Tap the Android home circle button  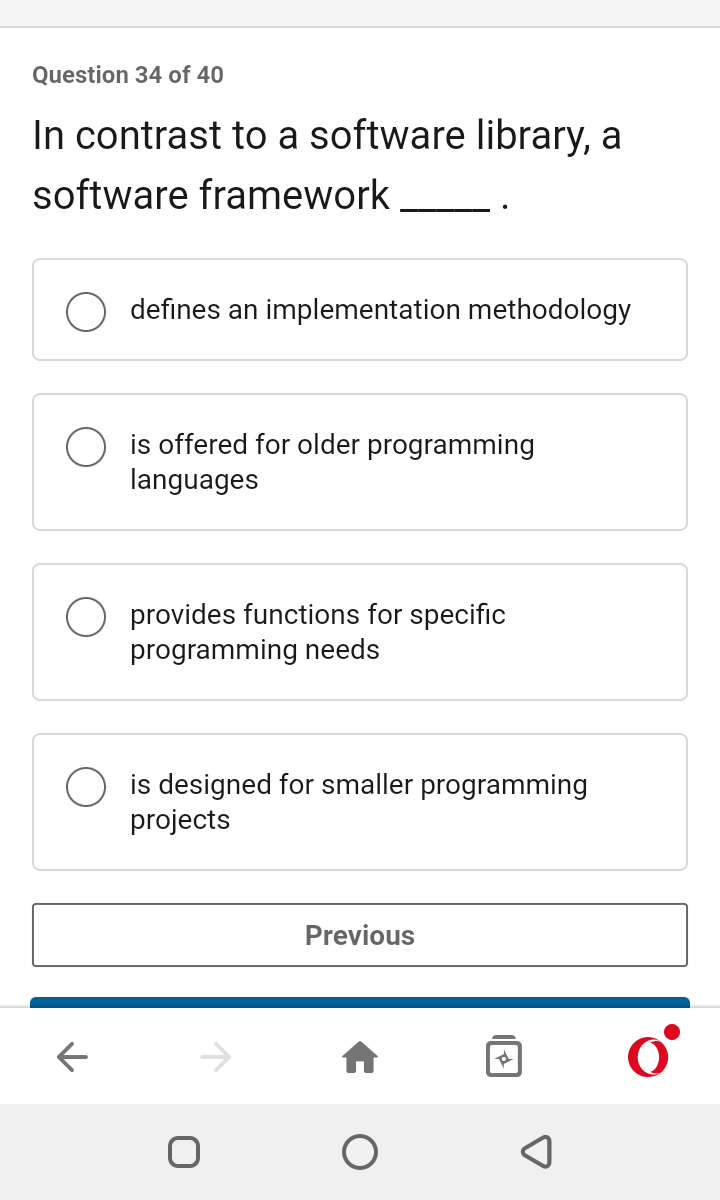point(360,1151)
